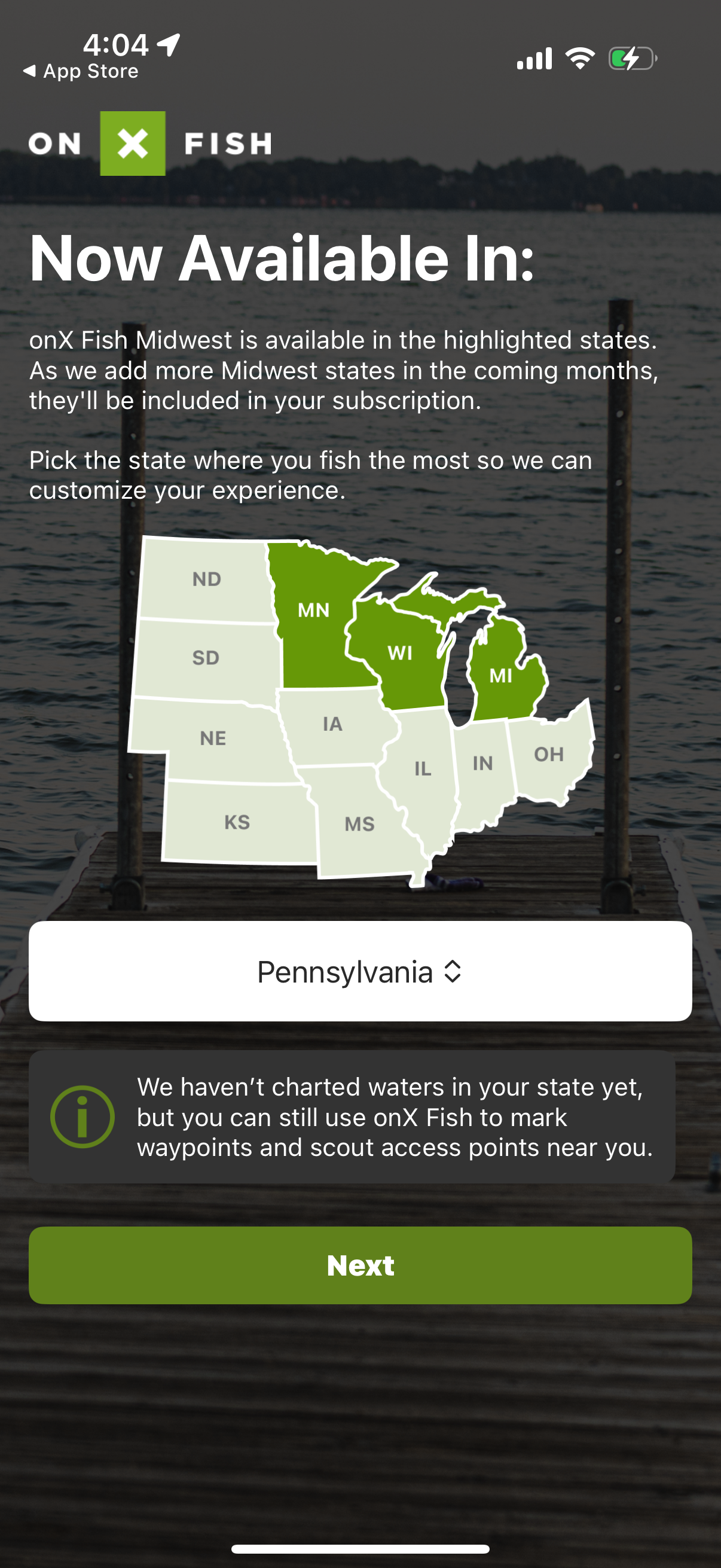Select Iowa on the map
This screenshot has width=721, height=1568.
pyautogui.click(x=334, y=723)
